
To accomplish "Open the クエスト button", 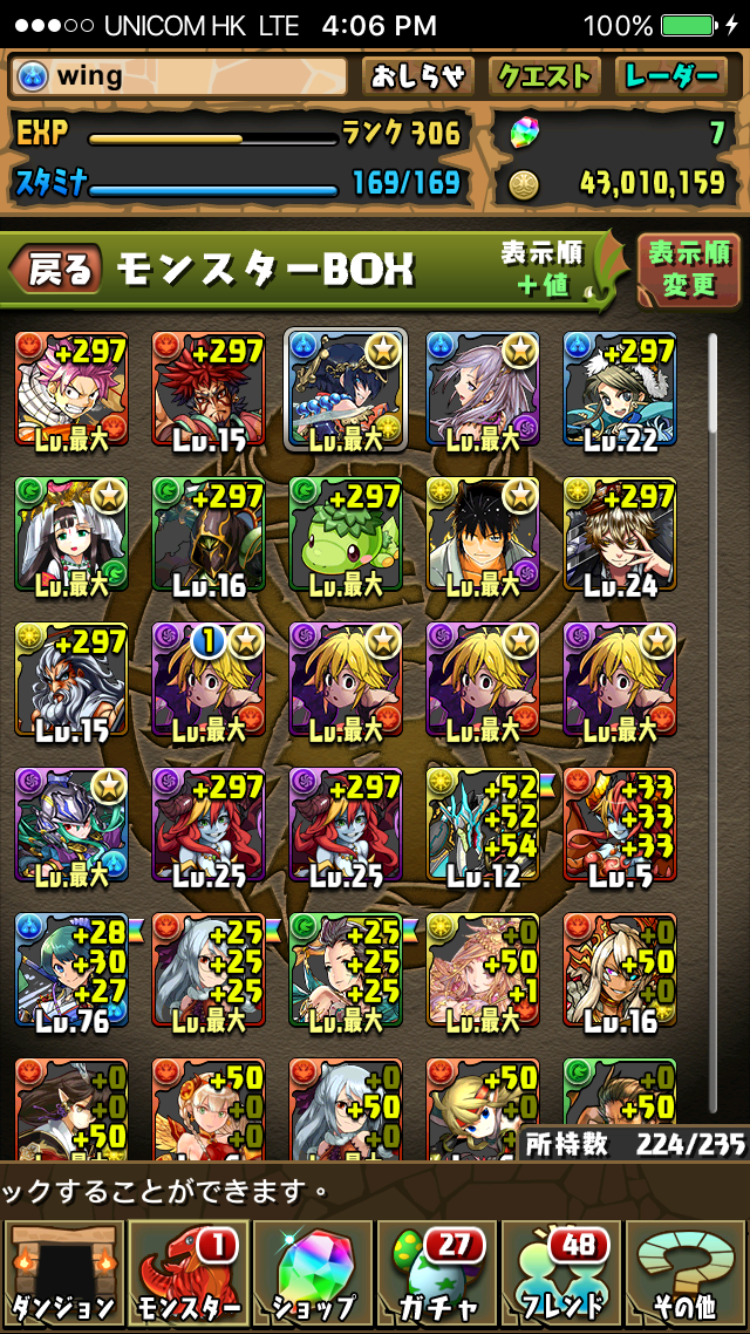I will pyautogui.click(x=545, y=76).
